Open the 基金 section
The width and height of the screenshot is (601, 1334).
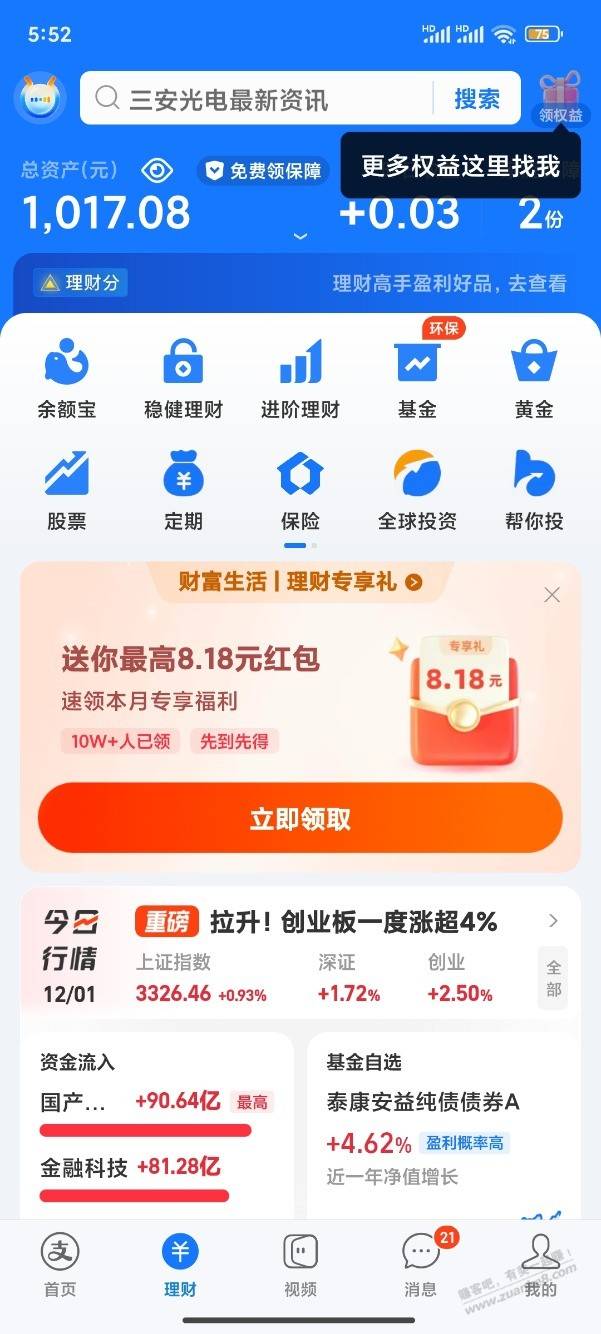(x=417, y=379)
